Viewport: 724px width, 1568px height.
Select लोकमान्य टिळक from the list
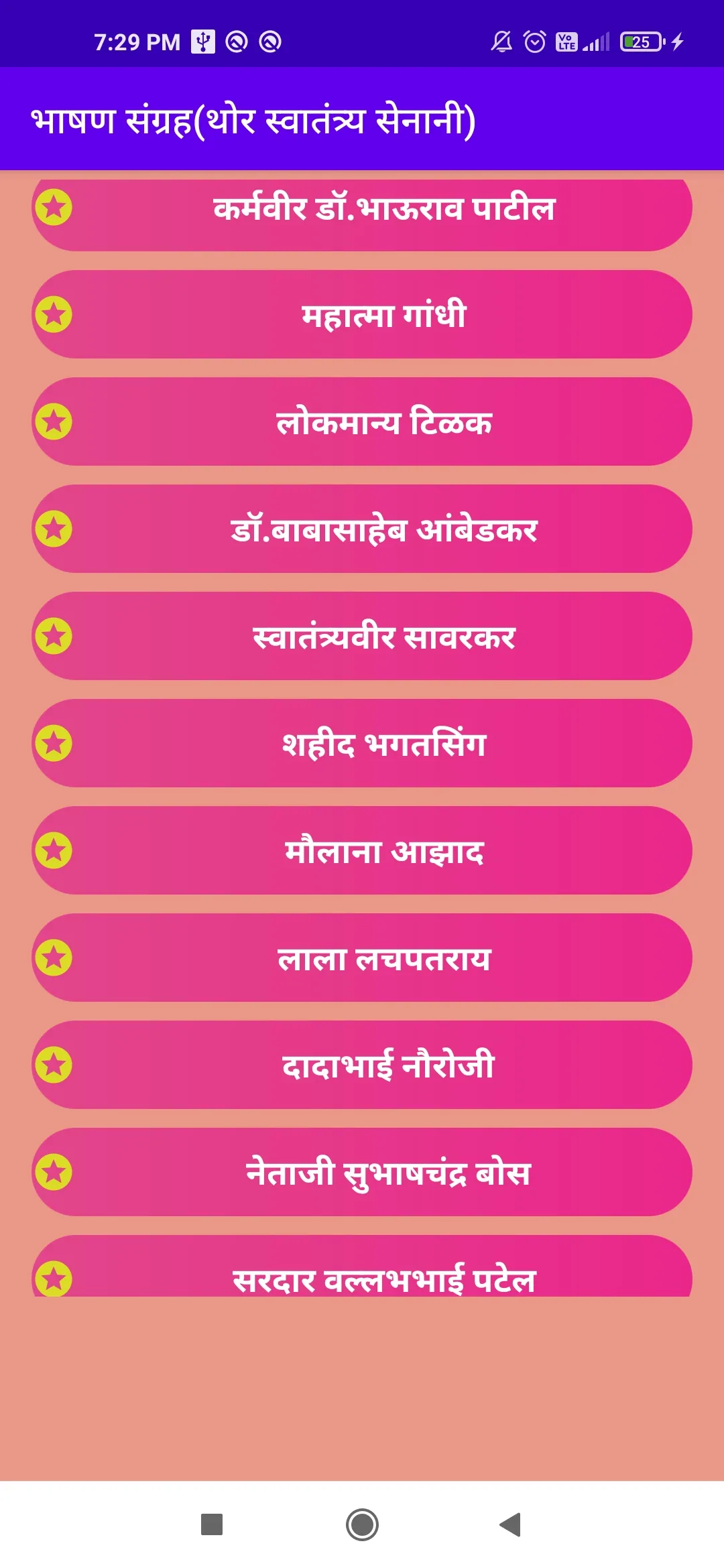click(x=362, y=421)
